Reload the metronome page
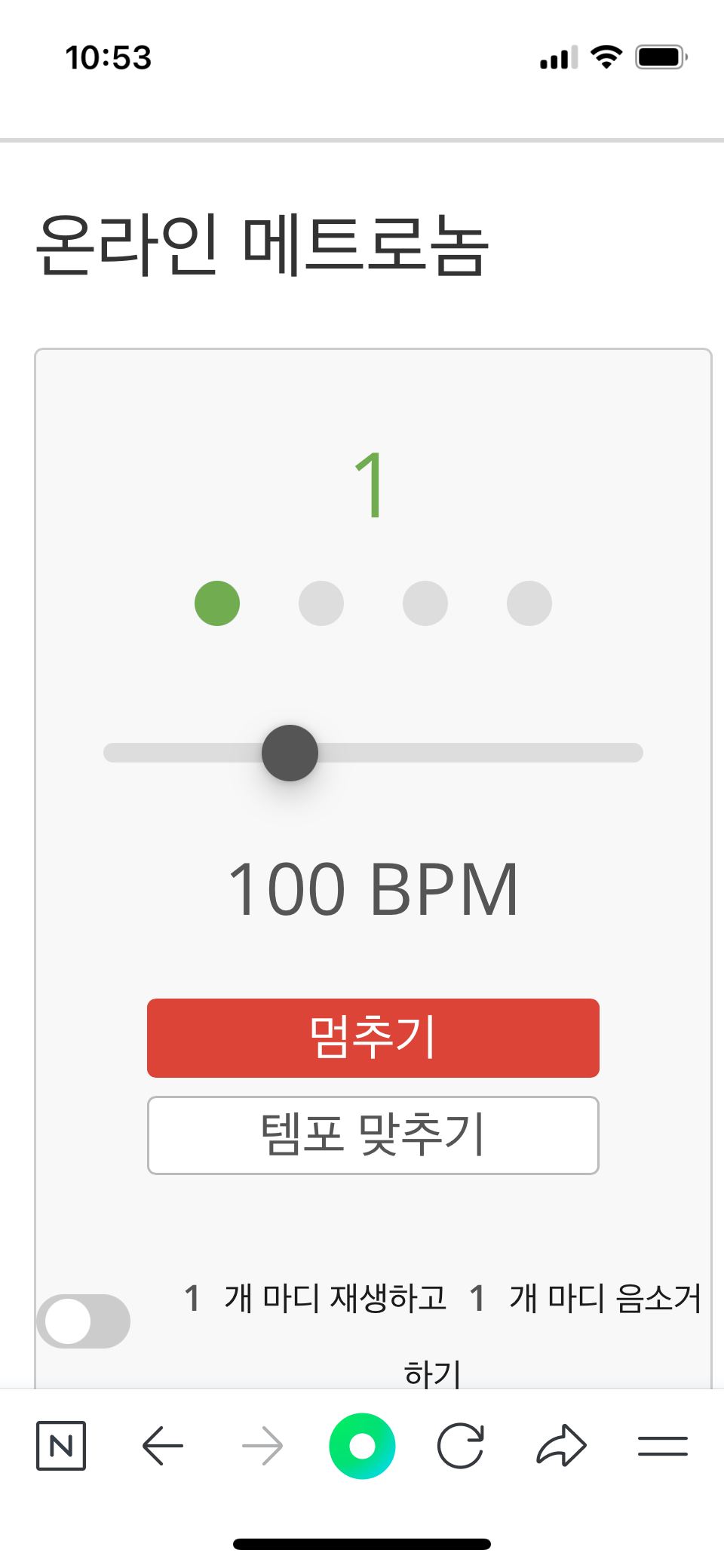The image size is (724, 1568). (460, 1446)
